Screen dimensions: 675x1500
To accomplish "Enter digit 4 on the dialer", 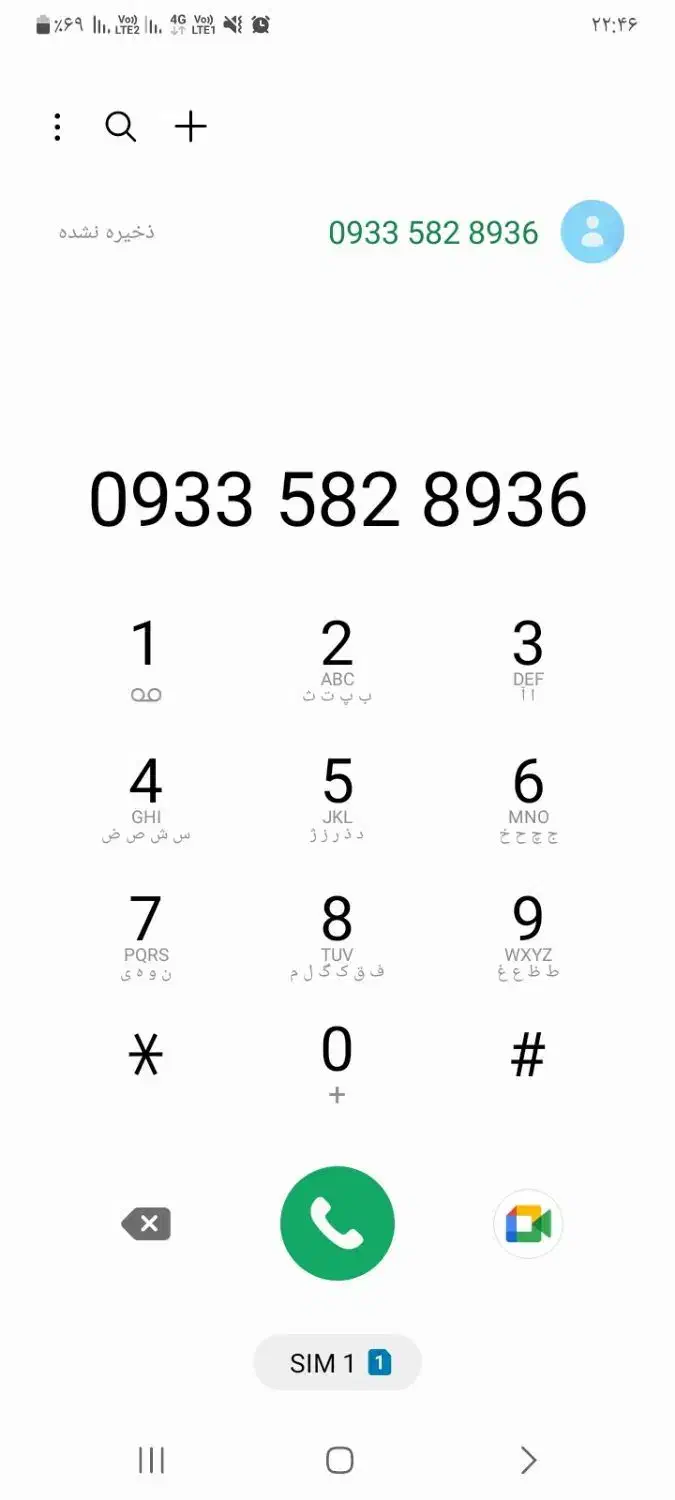I will click(146, 796).
